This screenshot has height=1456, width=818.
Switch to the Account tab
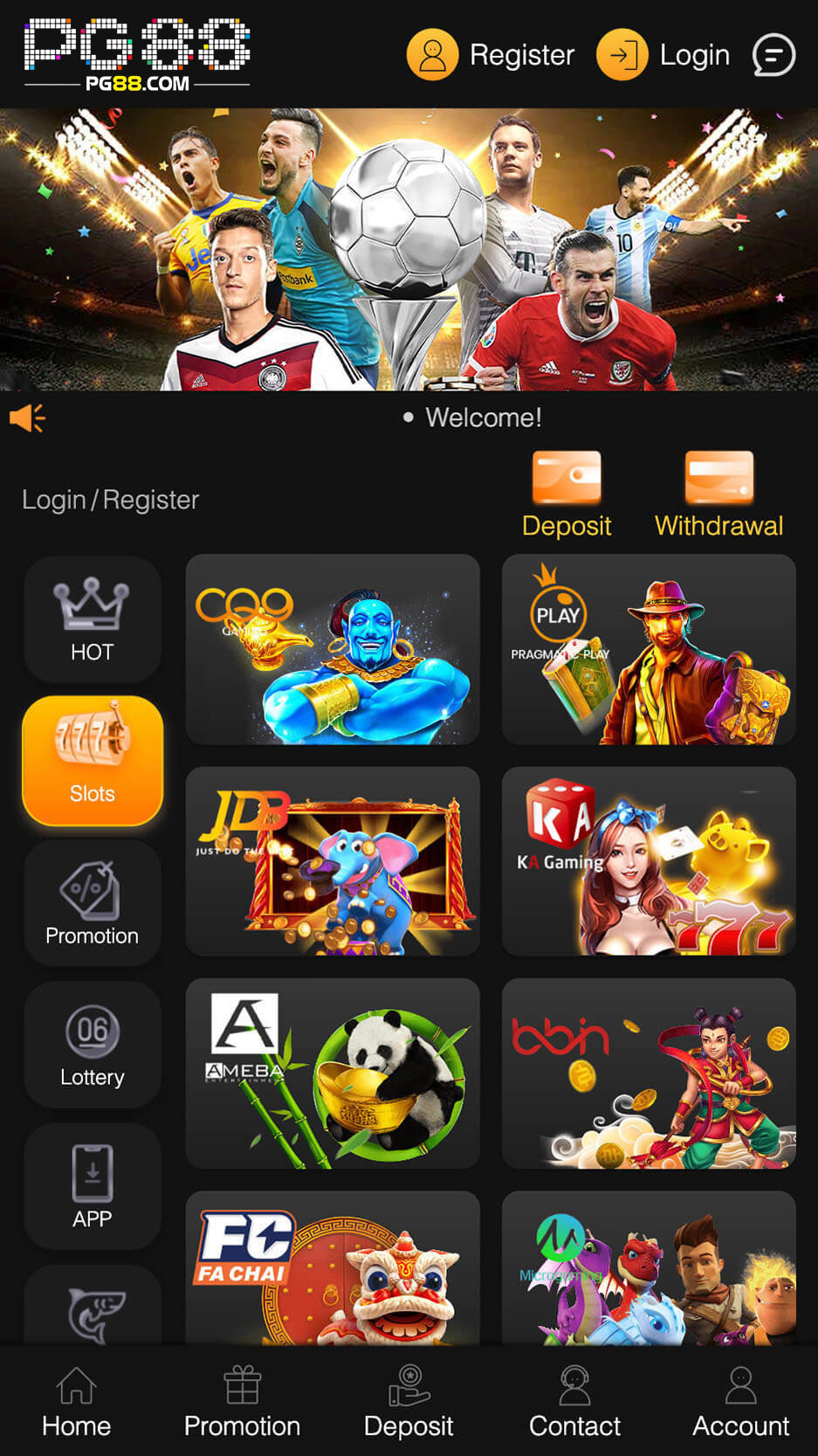point(740,1403)
